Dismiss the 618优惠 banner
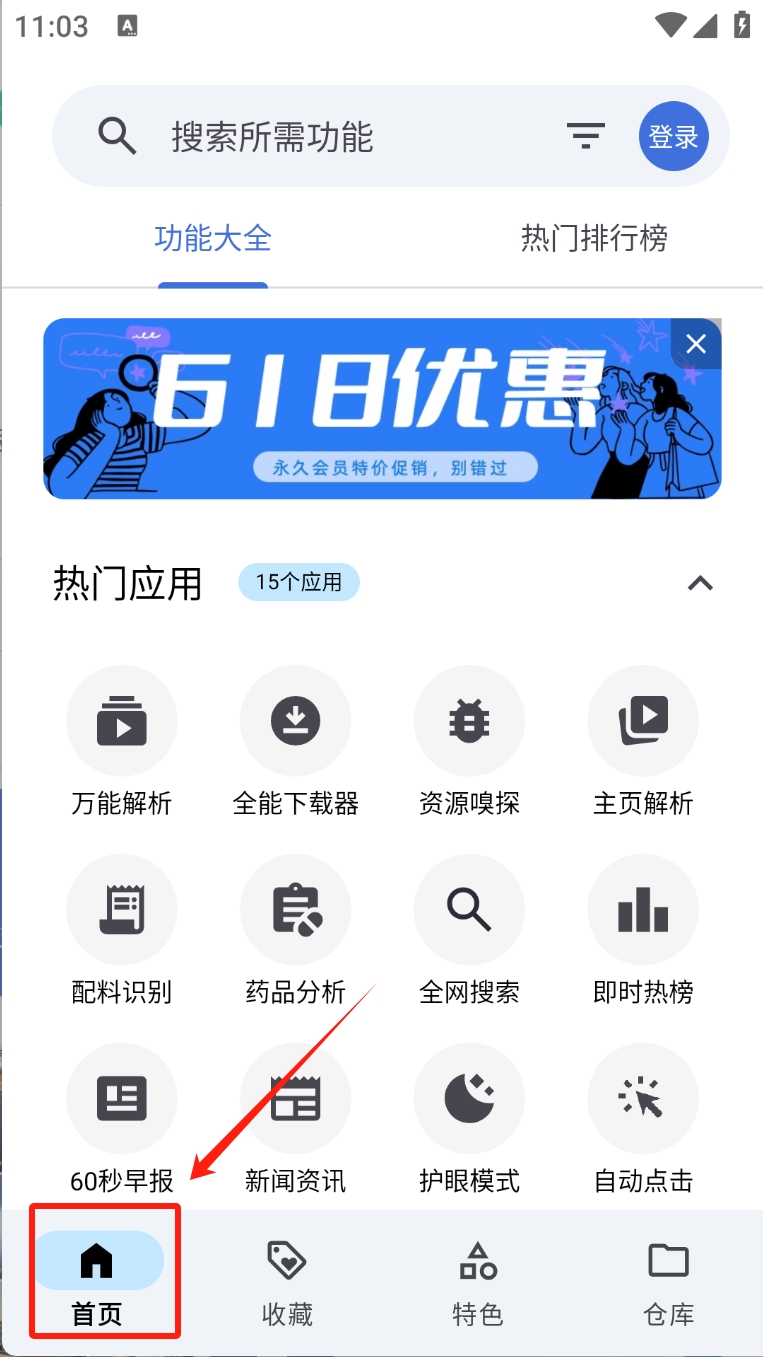 [696, 344]
